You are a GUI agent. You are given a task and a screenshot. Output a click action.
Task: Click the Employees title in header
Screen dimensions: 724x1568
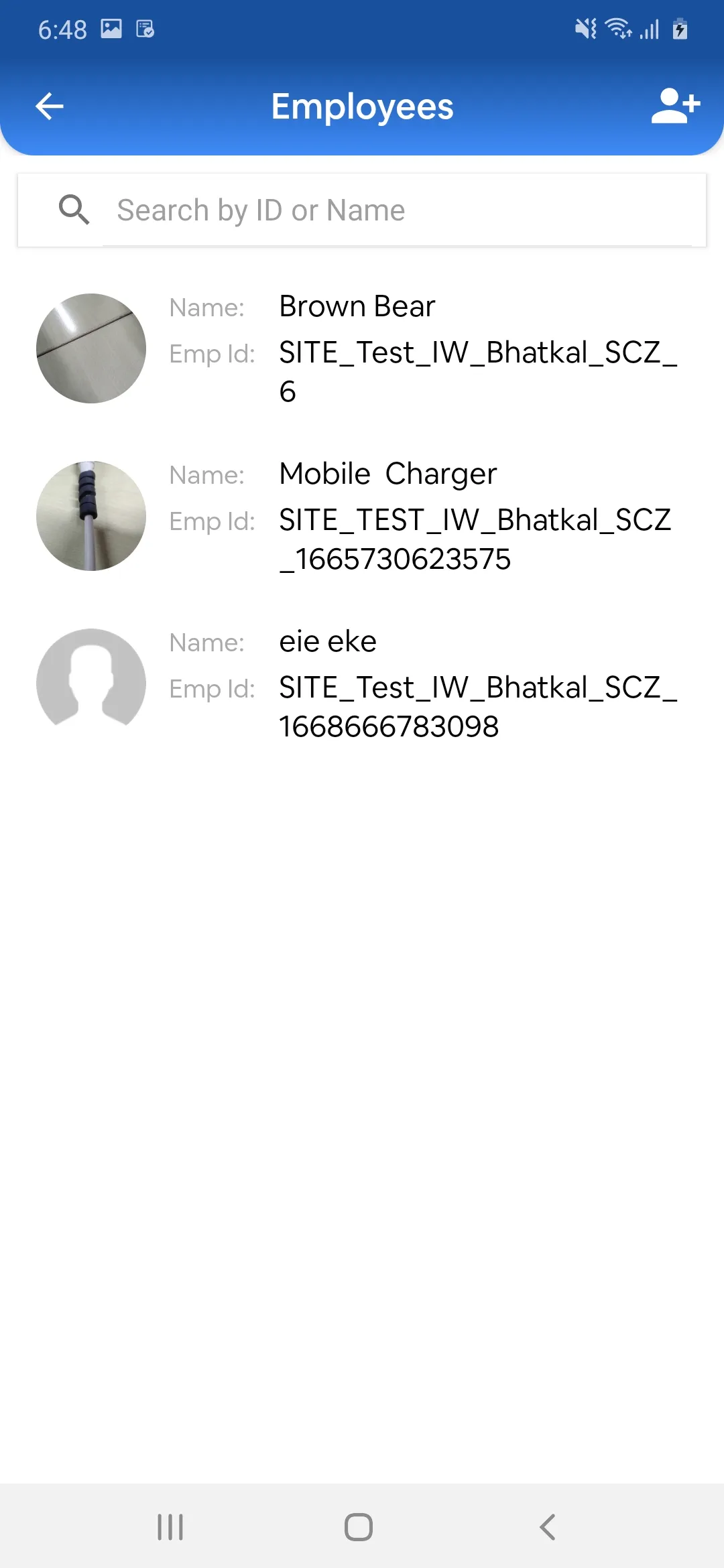tap(362, 106)
